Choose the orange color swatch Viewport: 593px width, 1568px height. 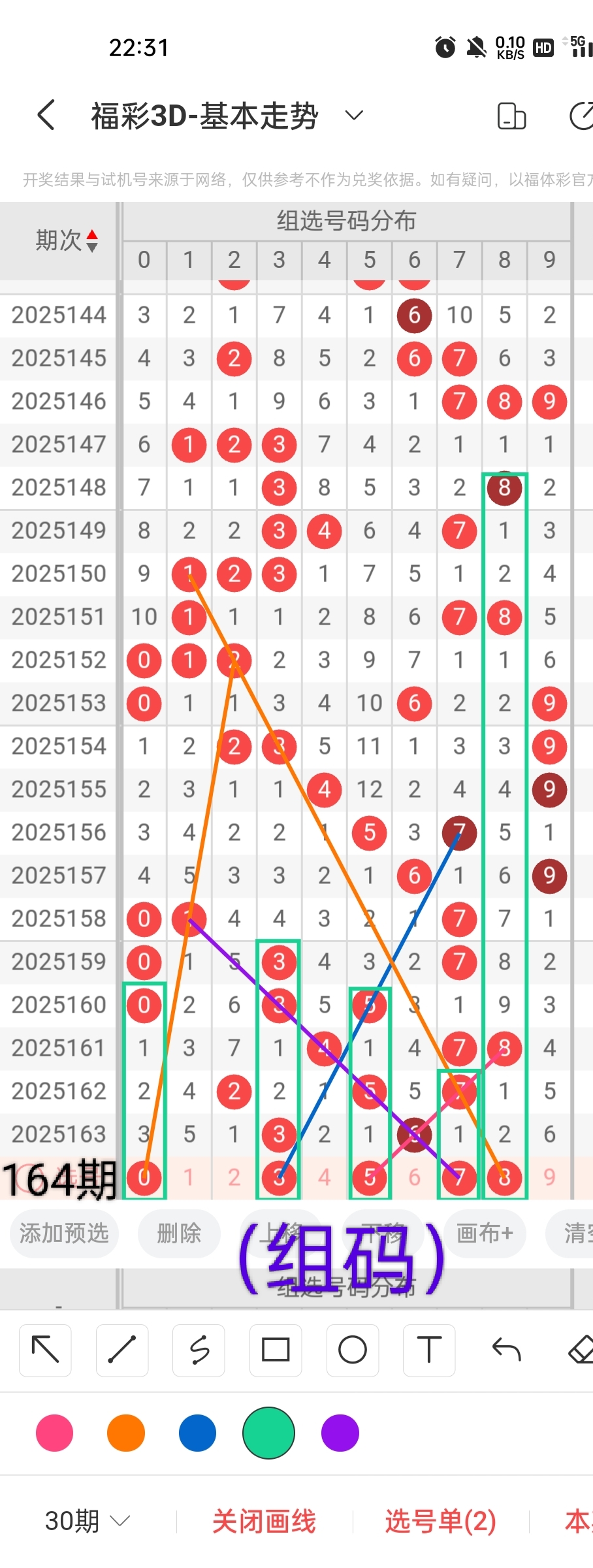click(126, 1433)
